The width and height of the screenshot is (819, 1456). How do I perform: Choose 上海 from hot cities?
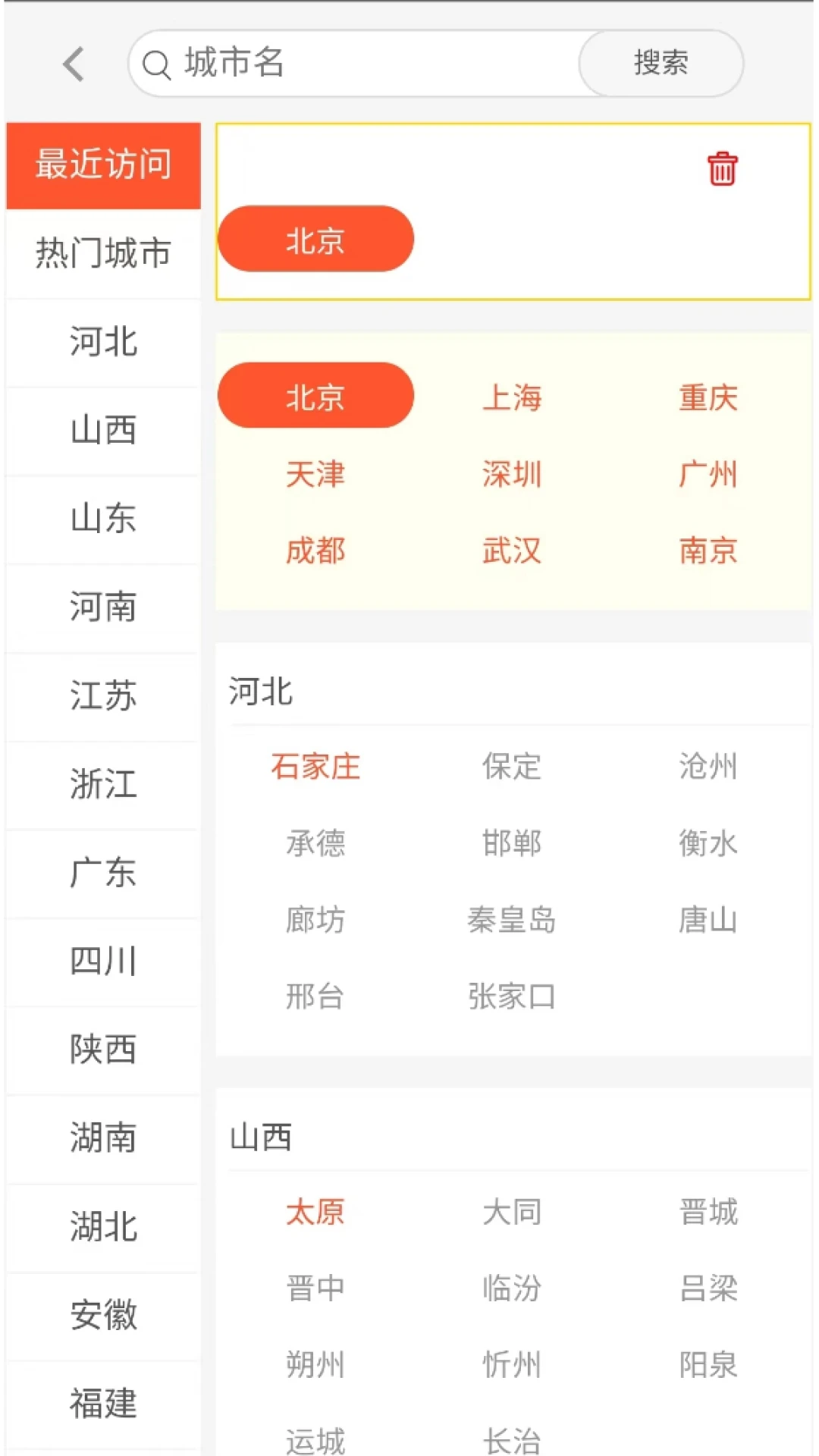[x=513, y=397]
